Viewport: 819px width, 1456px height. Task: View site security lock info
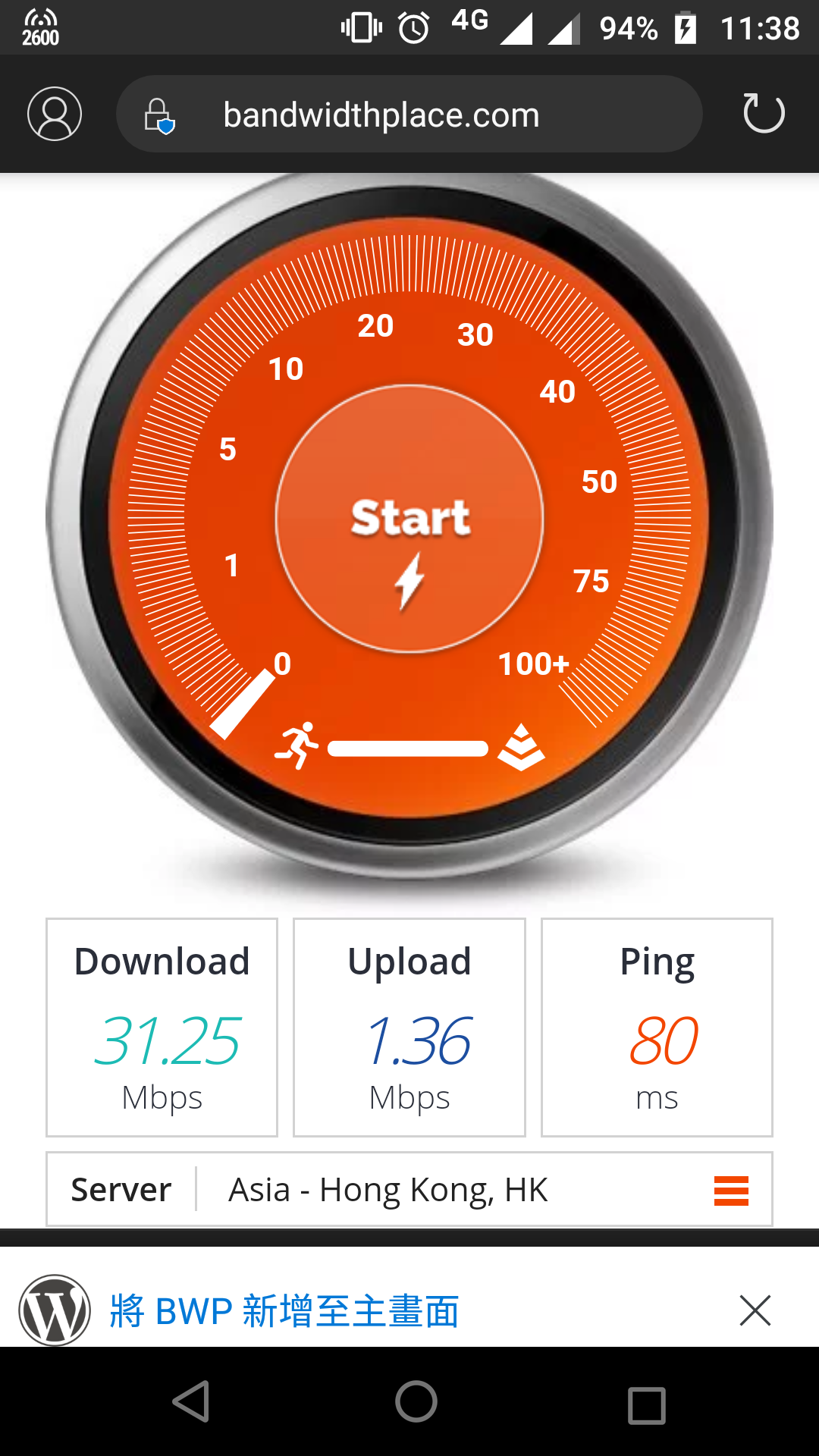159,115
